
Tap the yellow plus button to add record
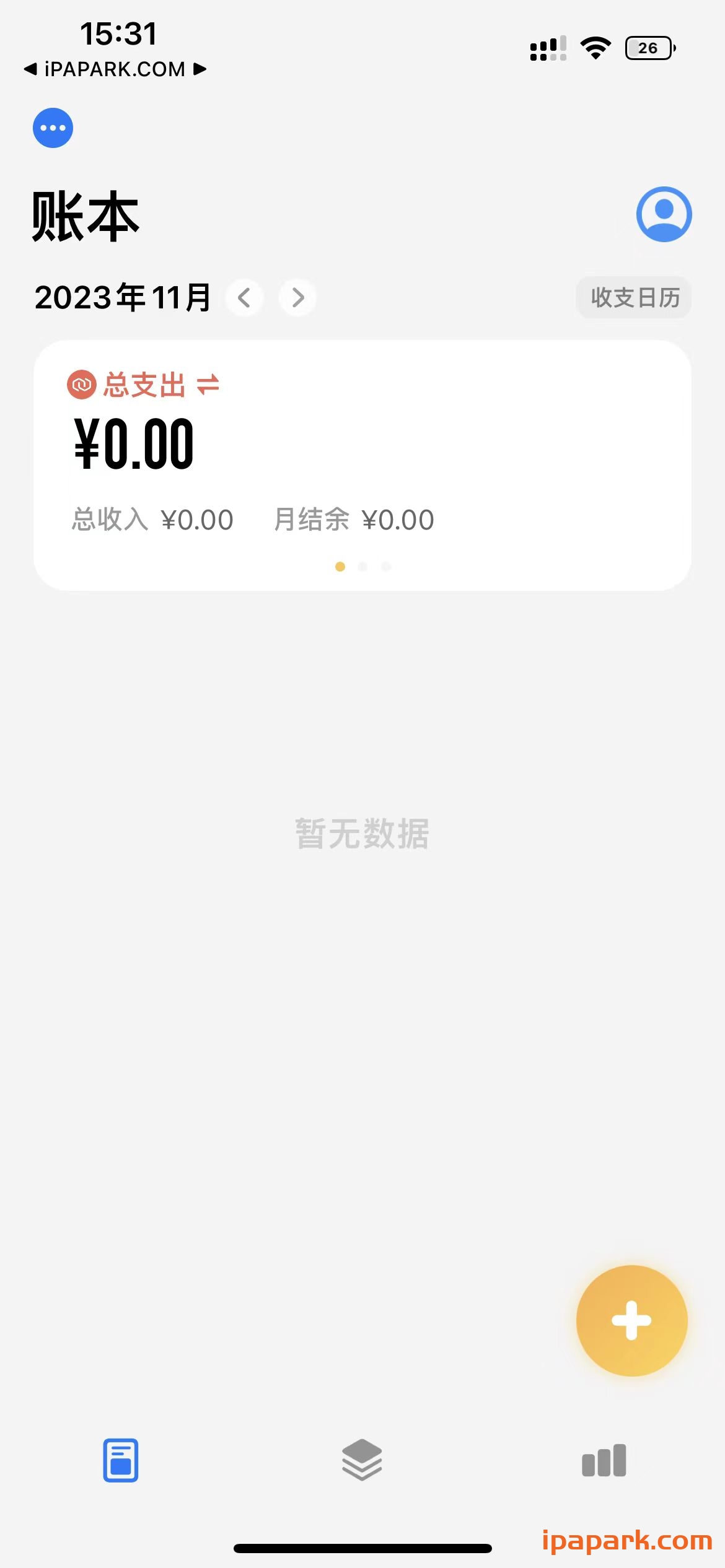[631, 1320]
